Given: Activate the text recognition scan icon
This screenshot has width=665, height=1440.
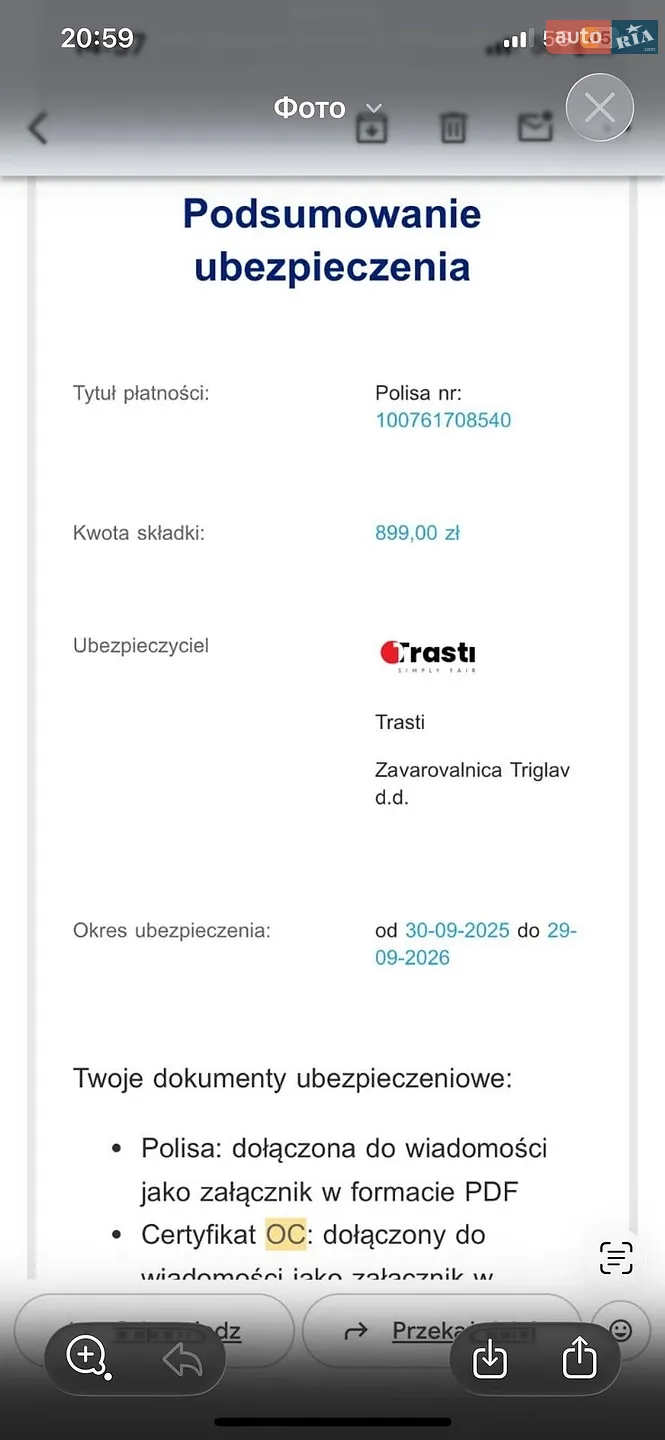Looking at the screenshot, I should (616, 1257).
